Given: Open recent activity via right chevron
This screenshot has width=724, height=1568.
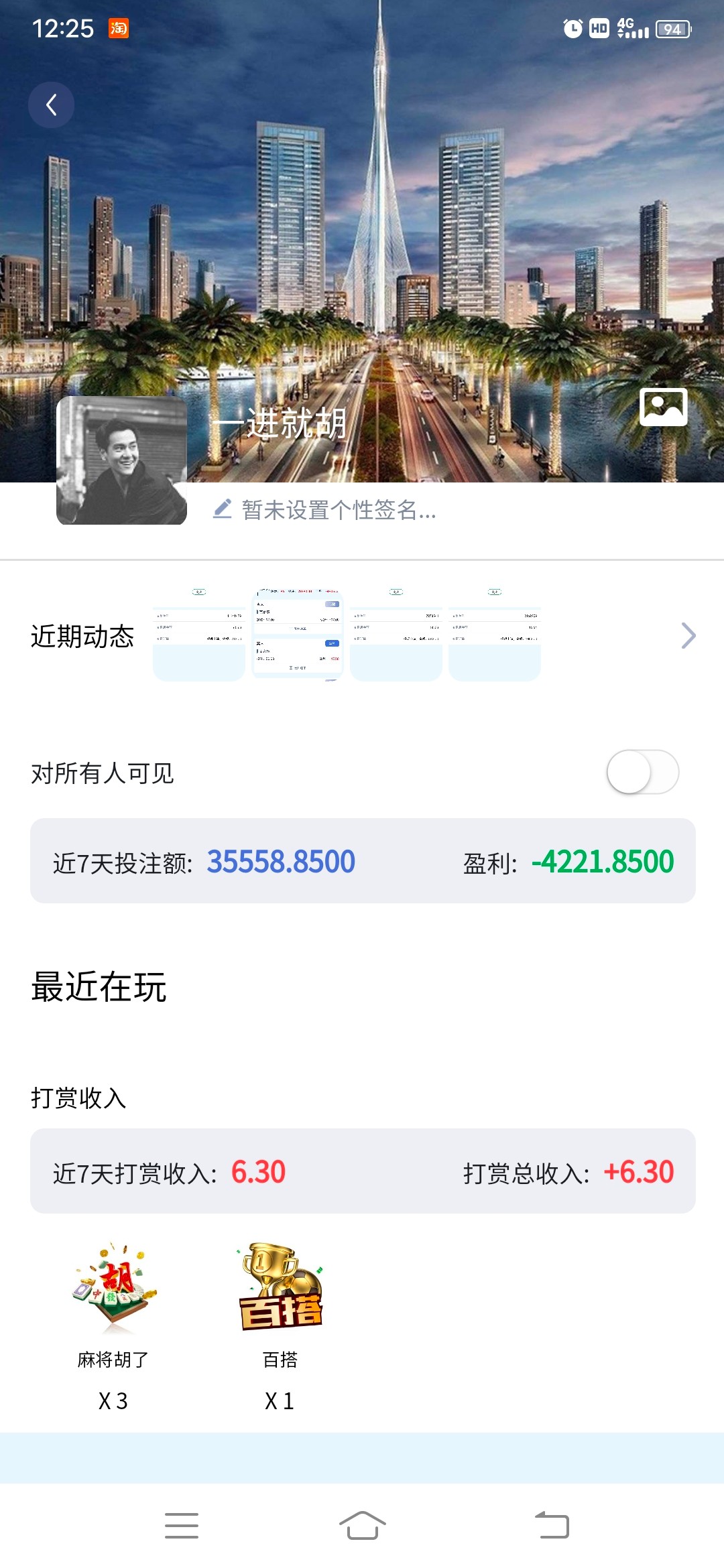Looking at the screenshot, I should 688,635.
